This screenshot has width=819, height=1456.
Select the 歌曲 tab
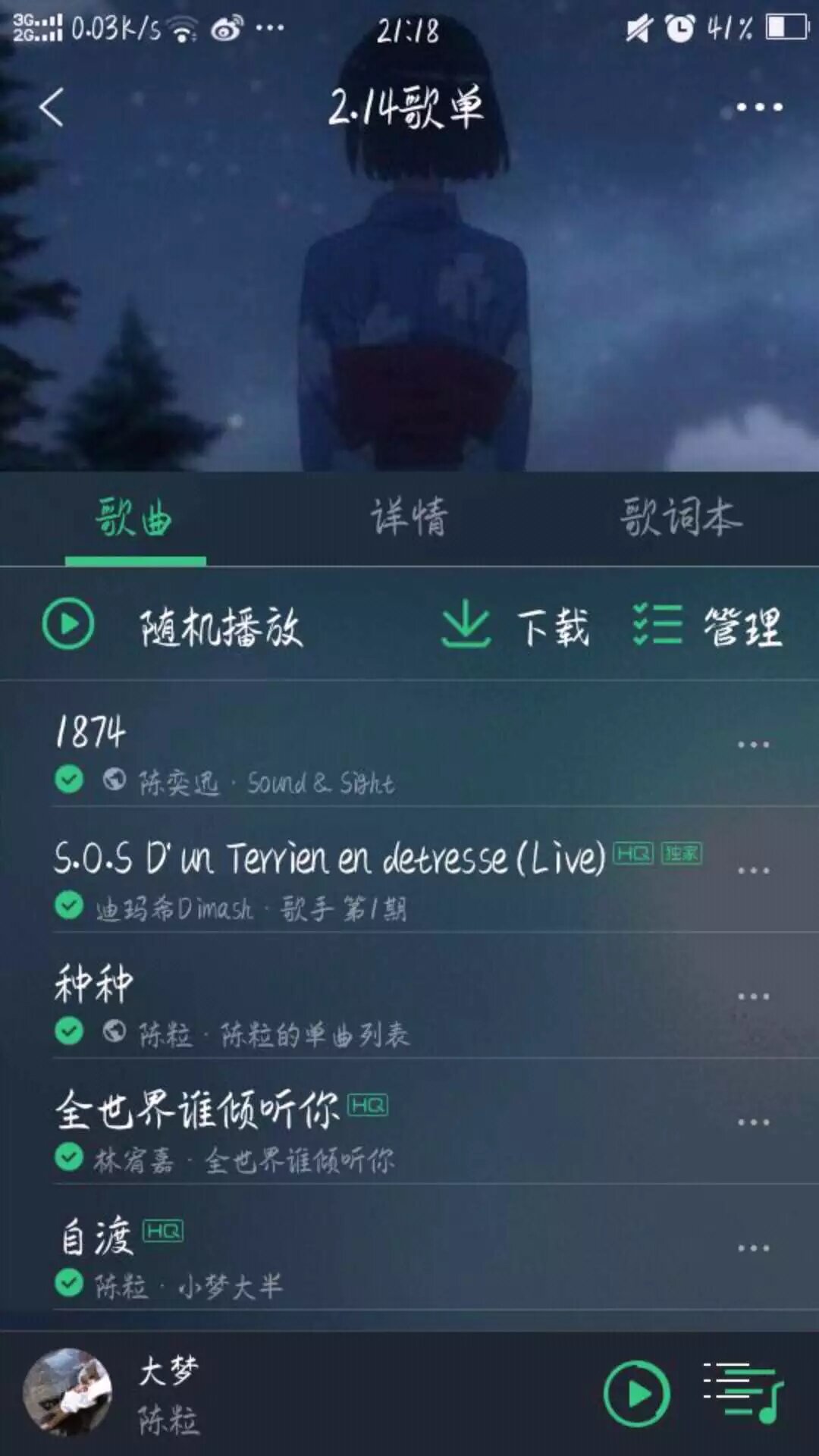[x=135, y=518]
